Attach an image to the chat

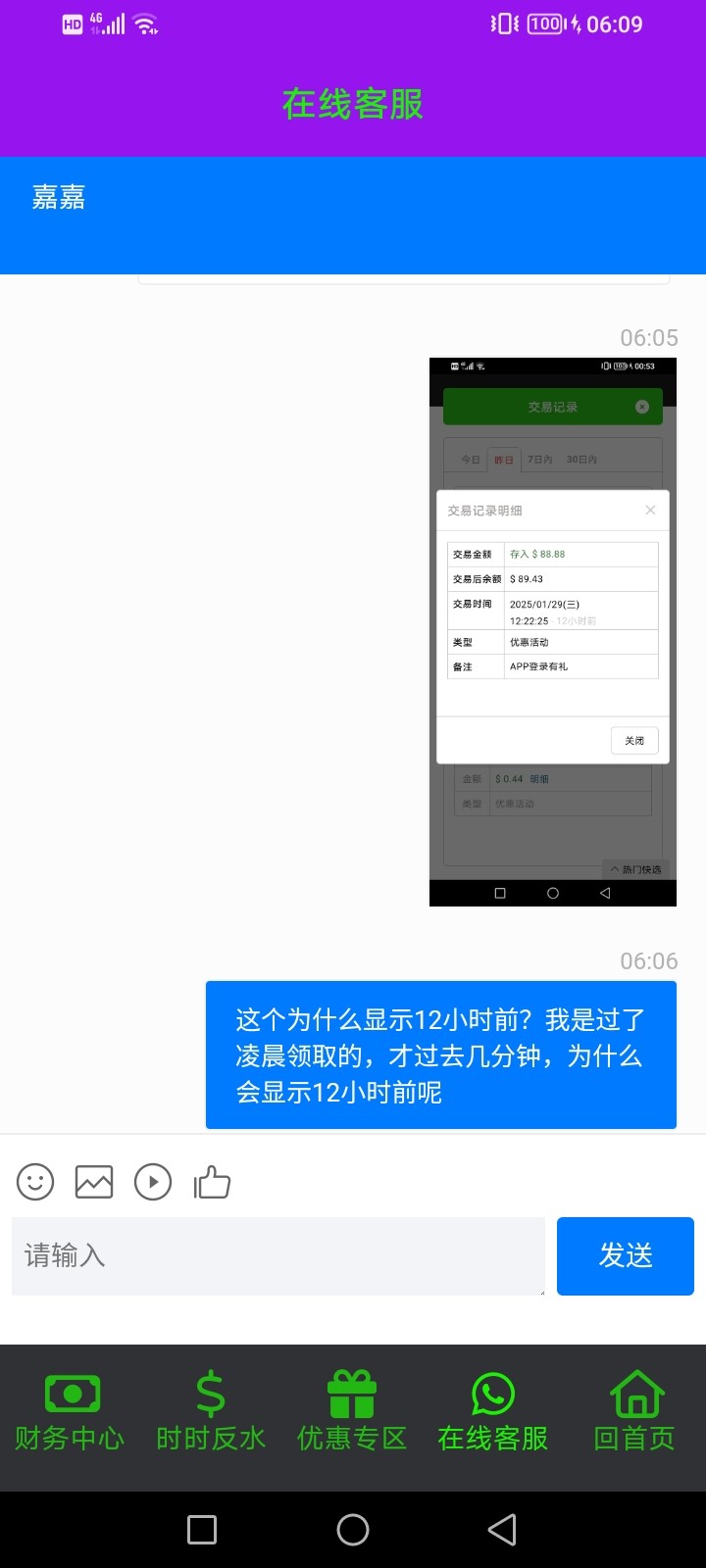[x=94, y=1182]
